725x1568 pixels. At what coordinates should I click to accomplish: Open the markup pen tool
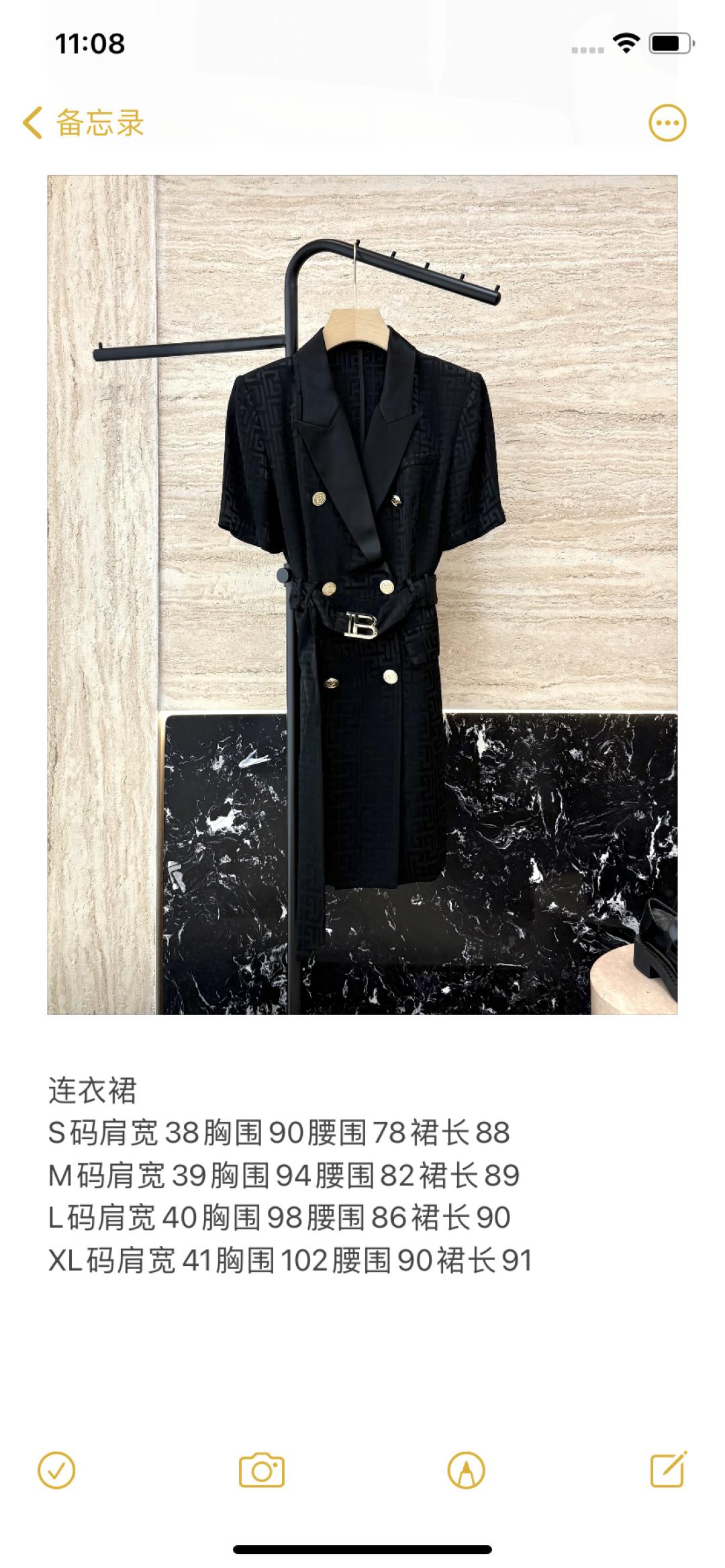[x=466, y=1471]
